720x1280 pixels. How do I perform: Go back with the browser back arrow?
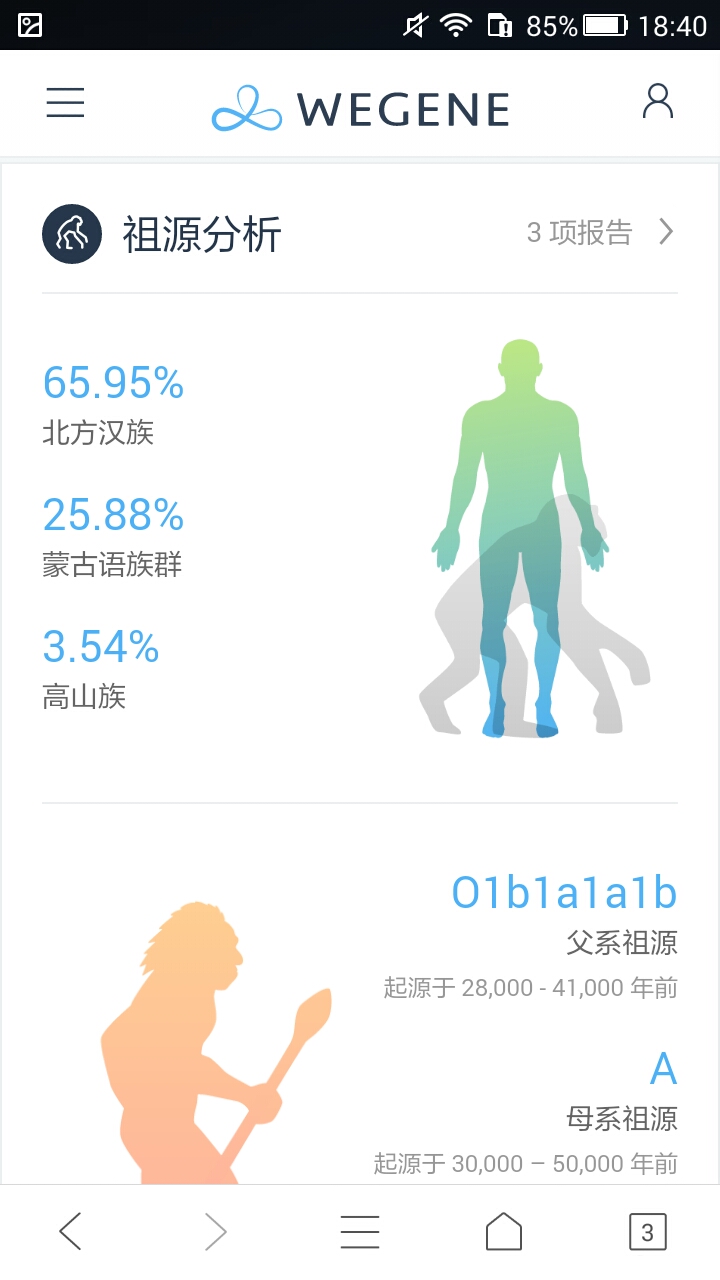[70, 1232]
